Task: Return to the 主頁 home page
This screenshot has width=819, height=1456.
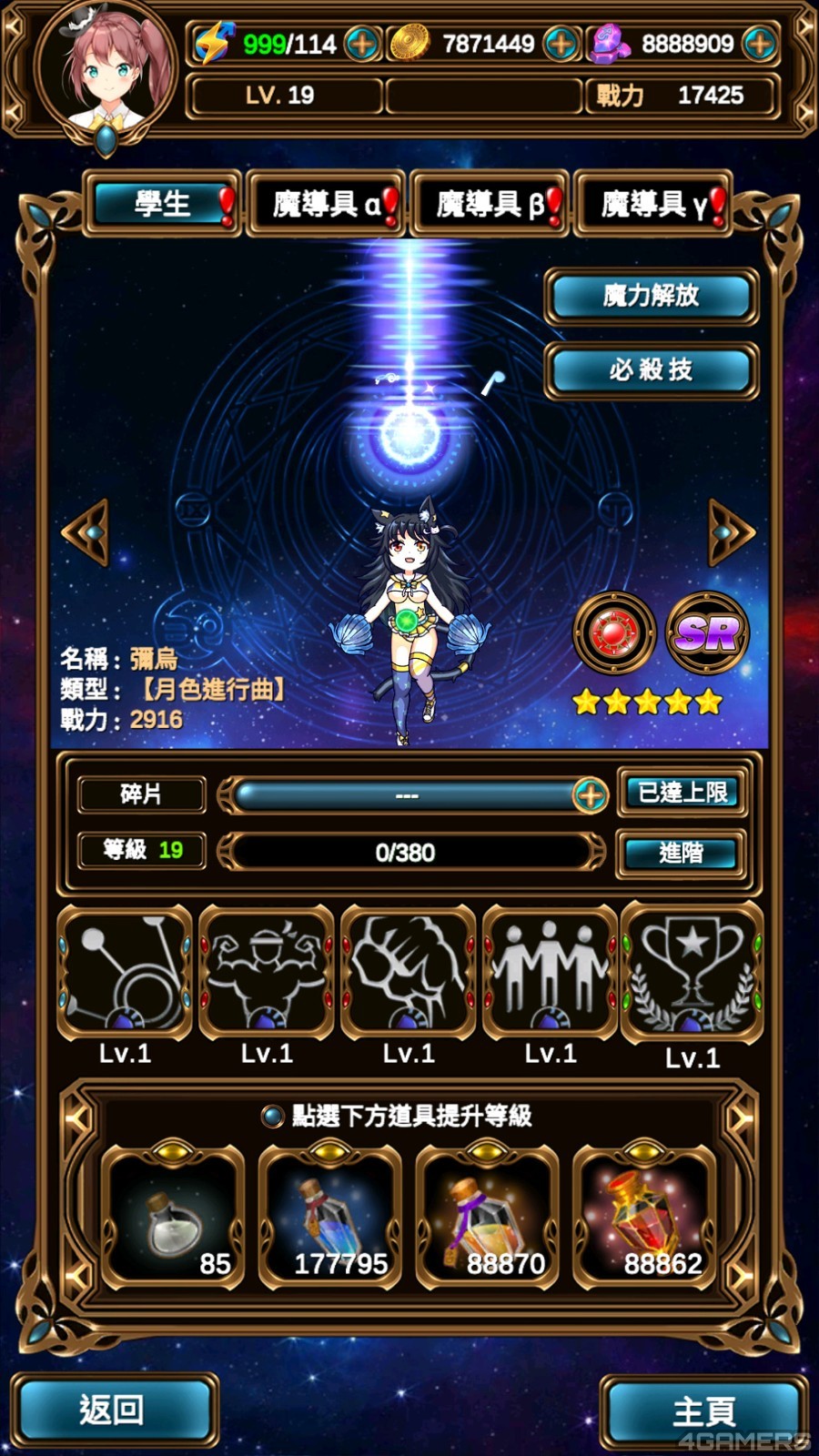Action: [703, 1411]
